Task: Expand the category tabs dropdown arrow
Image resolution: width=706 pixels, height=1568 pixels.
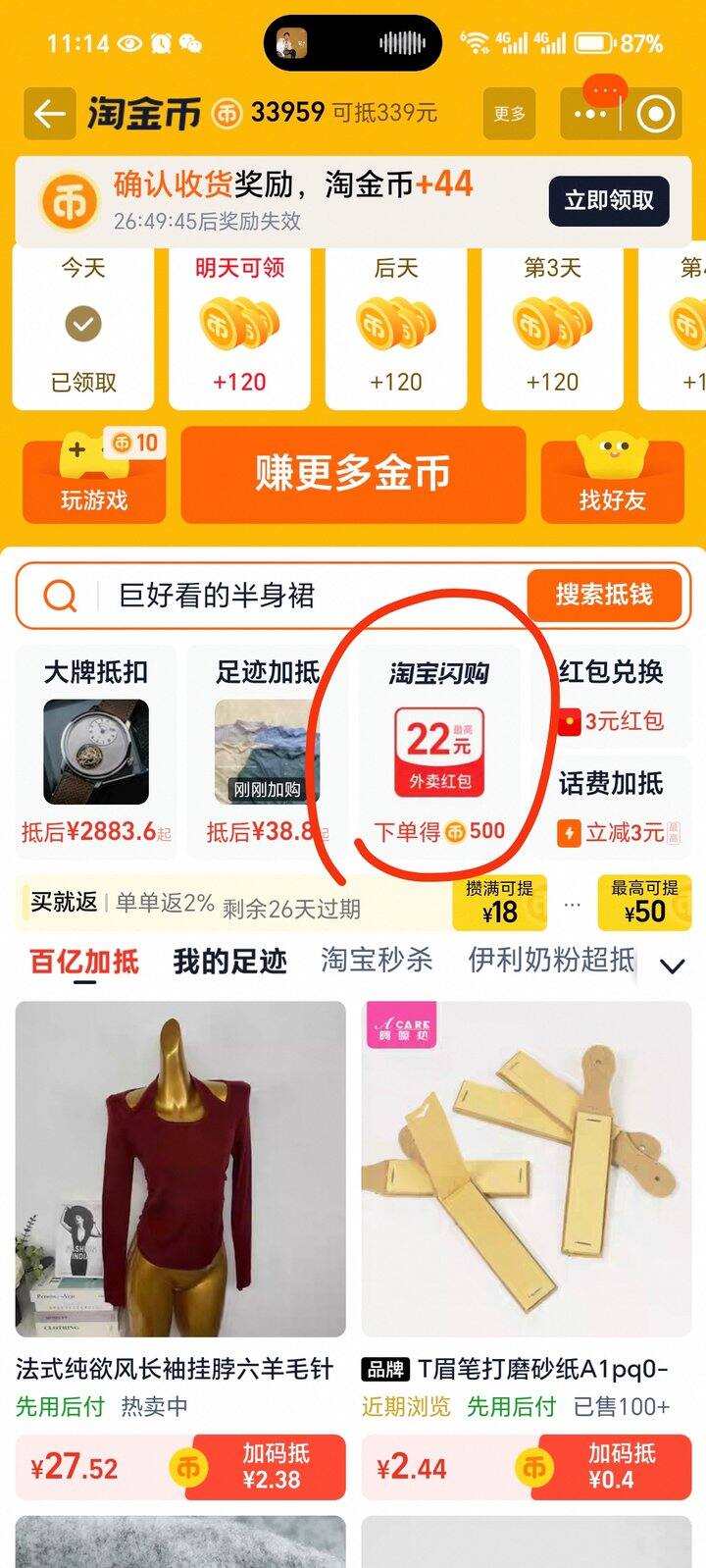Action: 672,966
